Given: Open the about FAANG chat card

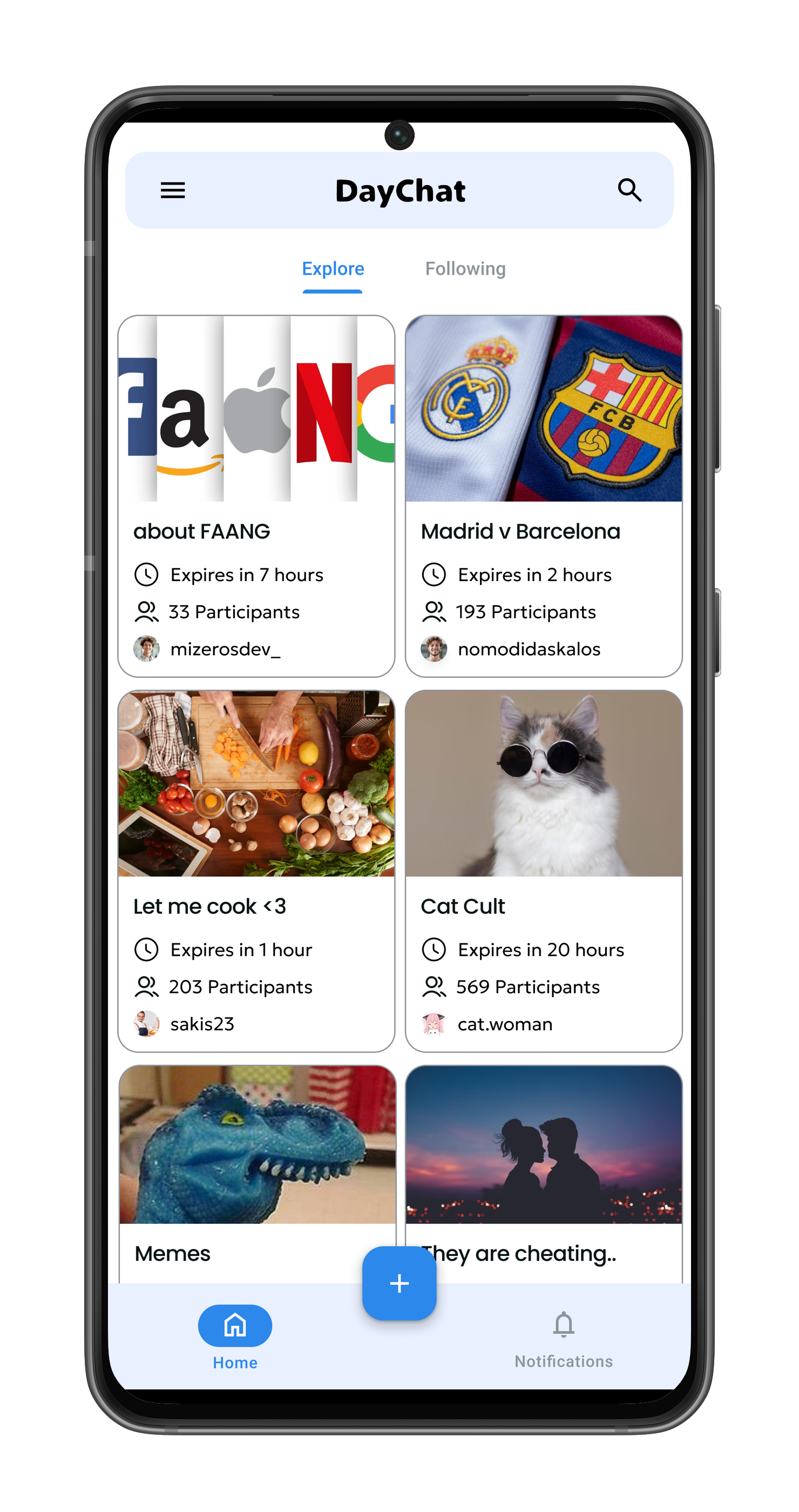Looking at the screenshot, I should tap(256, 496).
